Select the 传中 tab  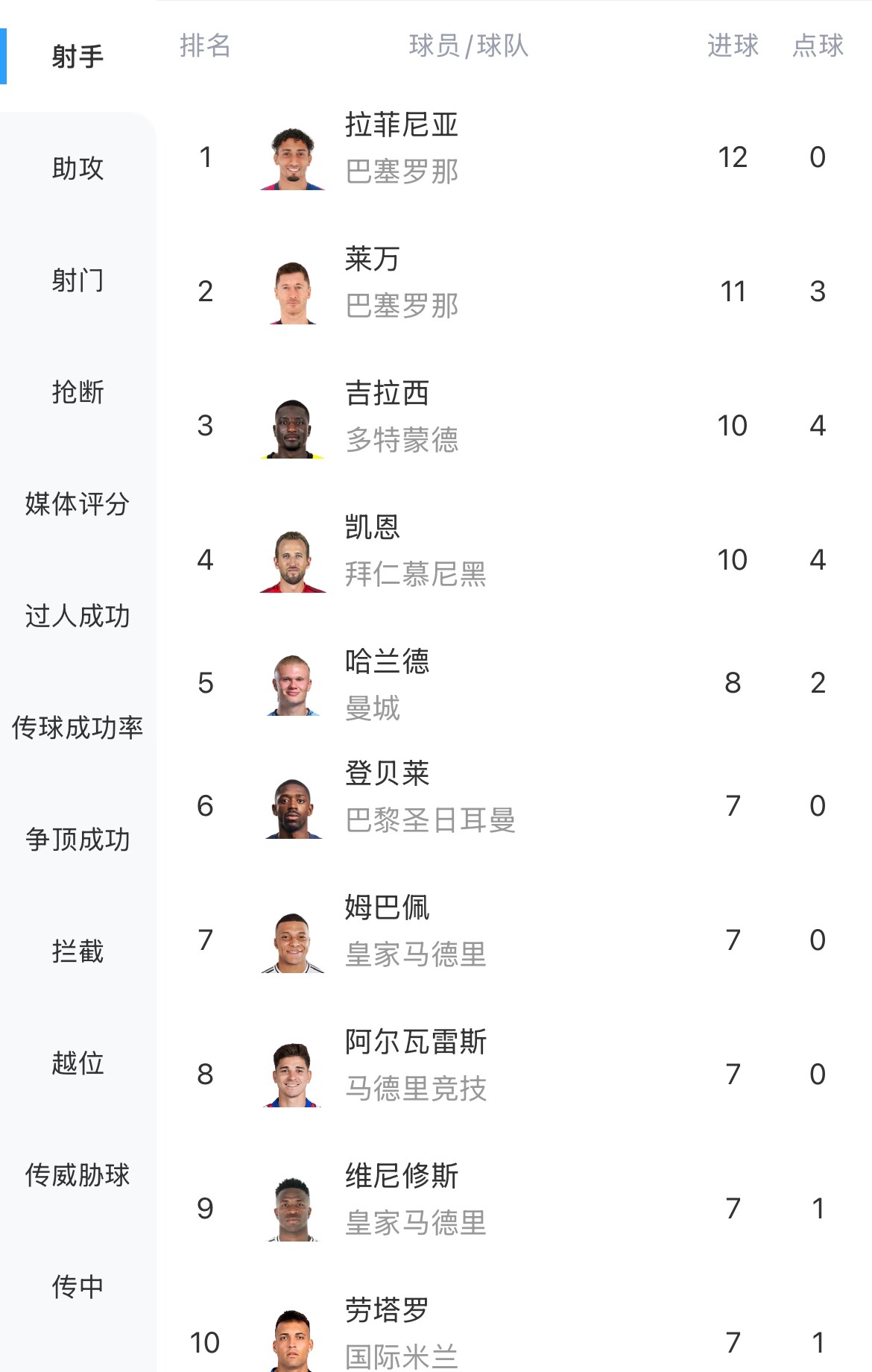click(78, 1287)
